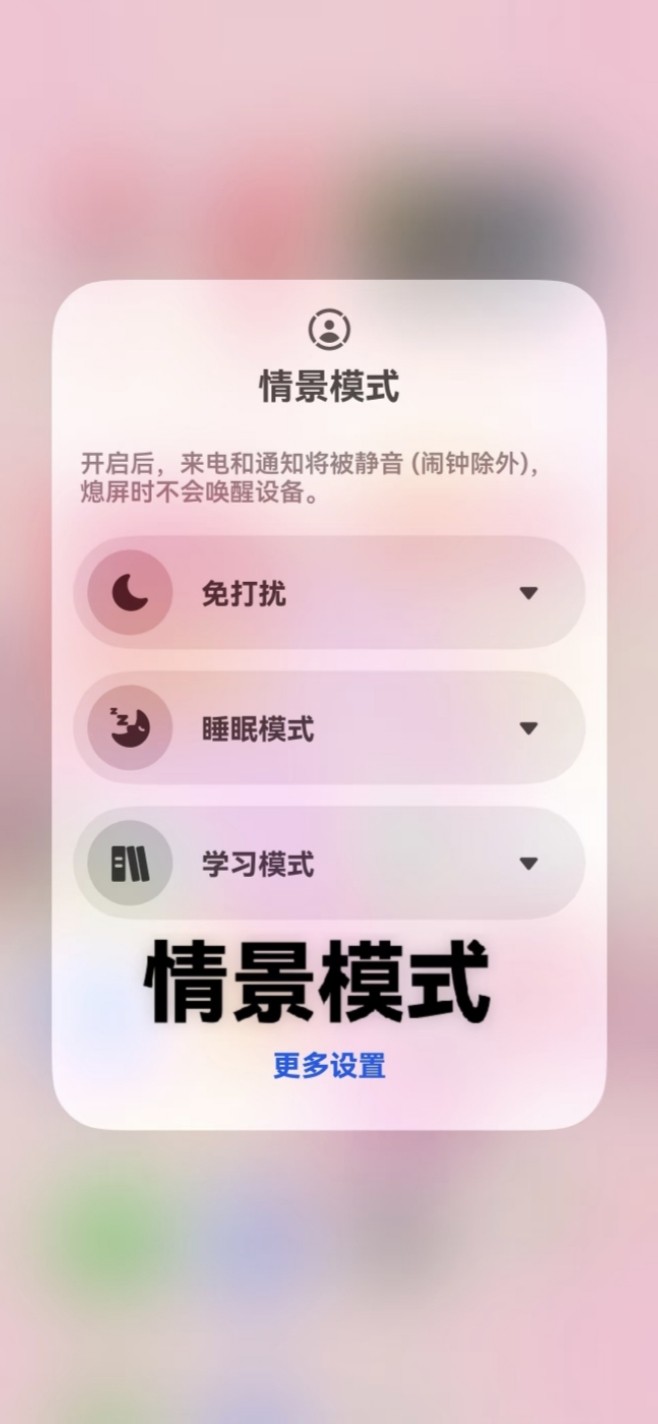This screenshot has width=658, height=1424.
Task: Expand the 免打扰 options arrow
Action: tap(528, 593)
